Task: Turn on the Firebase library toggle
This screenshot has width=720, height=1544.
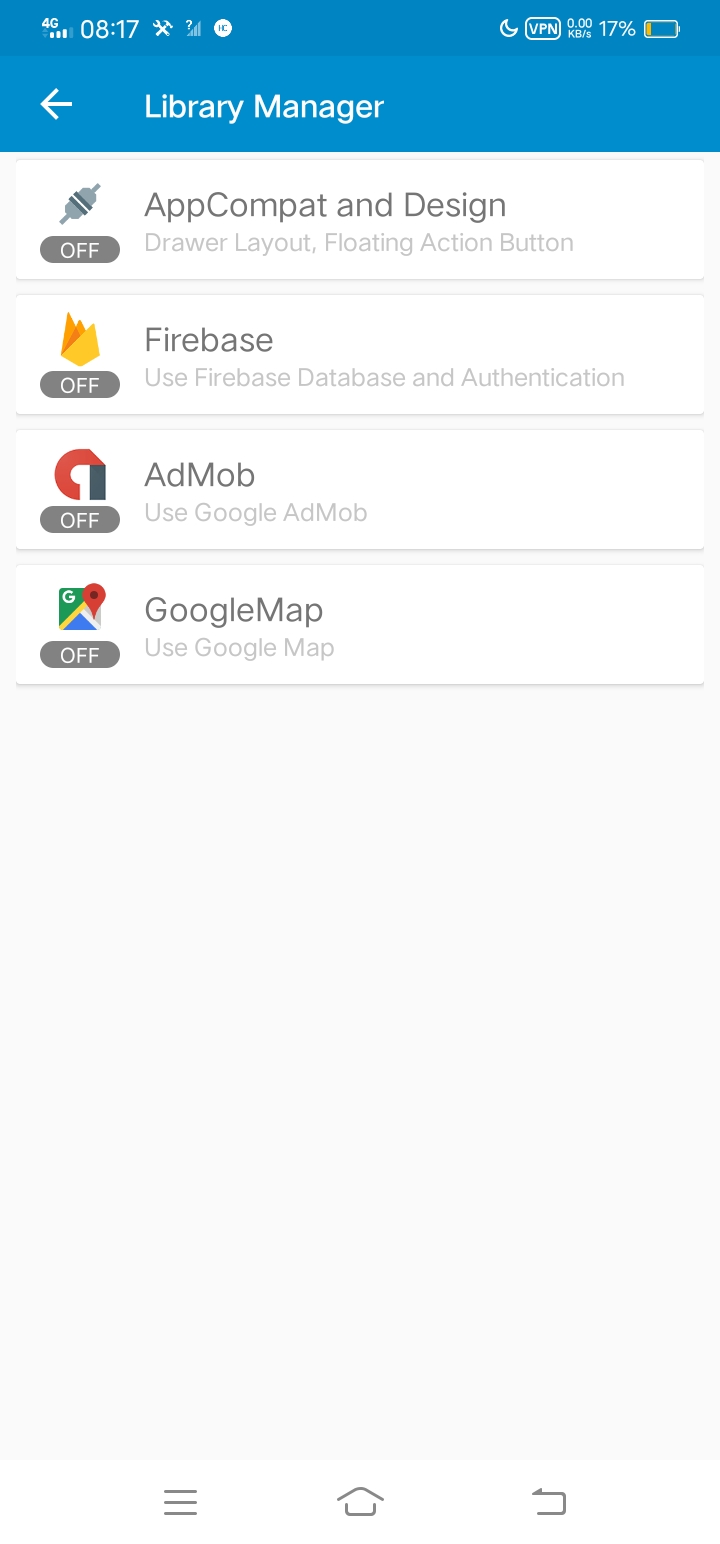Action: click(x=79, y=385)
